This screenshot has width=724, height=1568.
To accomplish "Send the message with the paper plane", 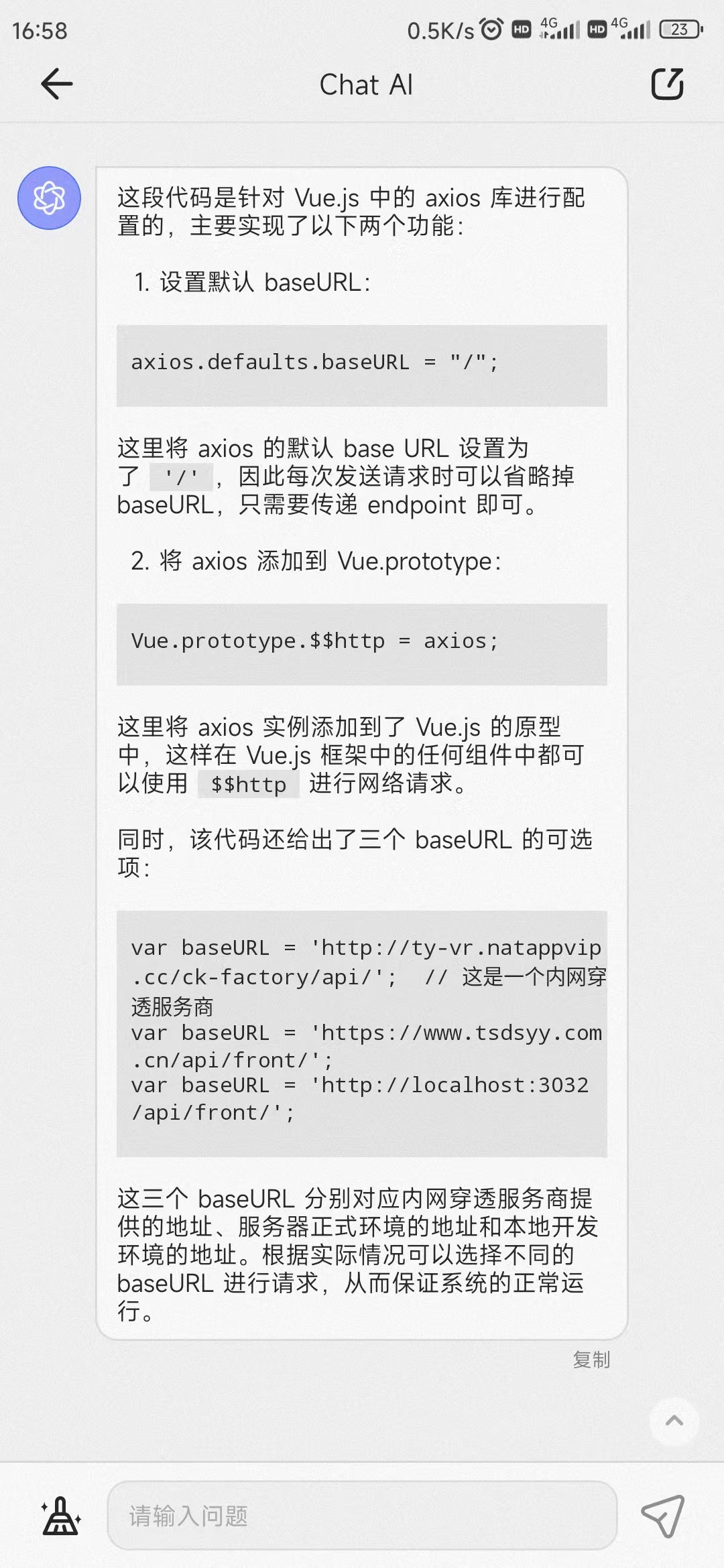I will pos(662,1516).
